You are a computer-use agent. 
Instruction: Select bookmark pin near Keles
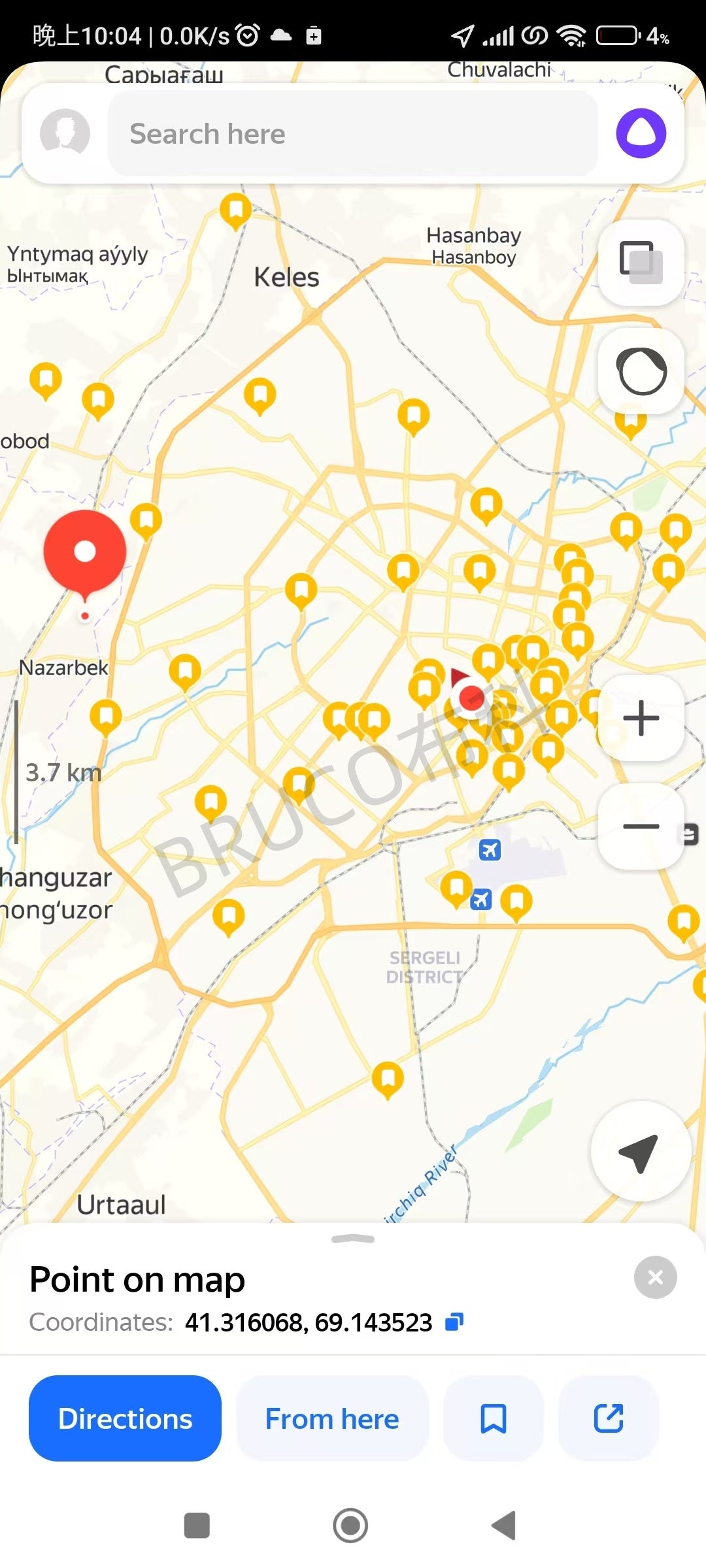pos(235,210)
